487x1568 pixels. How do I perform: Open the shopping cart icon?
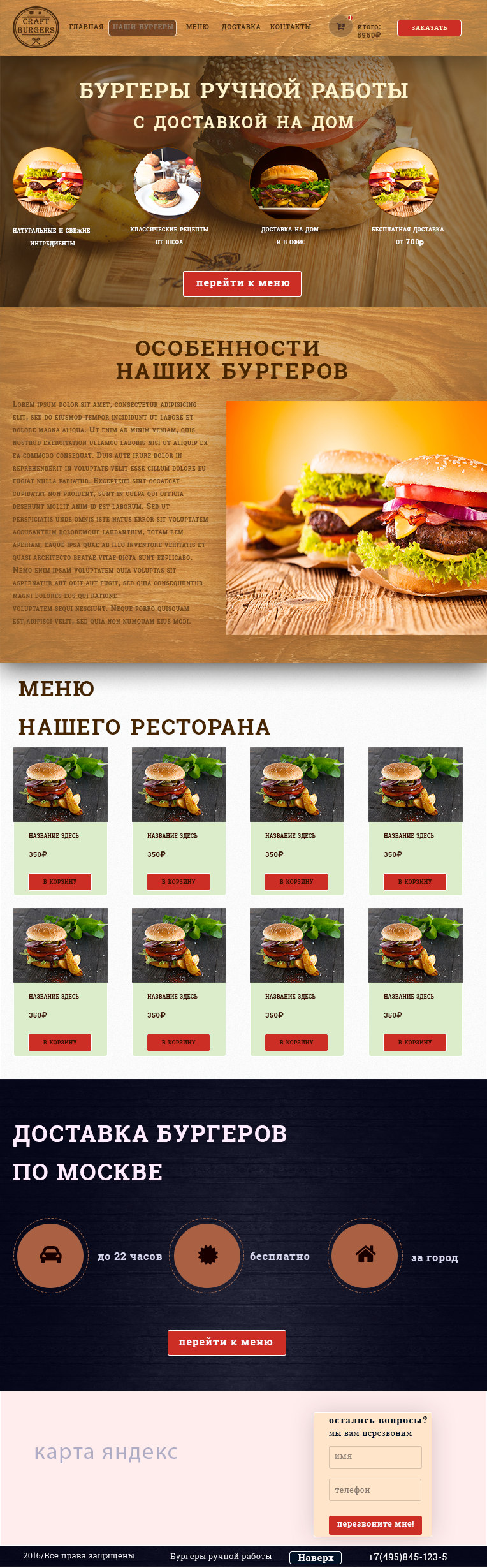pos(340,27)
